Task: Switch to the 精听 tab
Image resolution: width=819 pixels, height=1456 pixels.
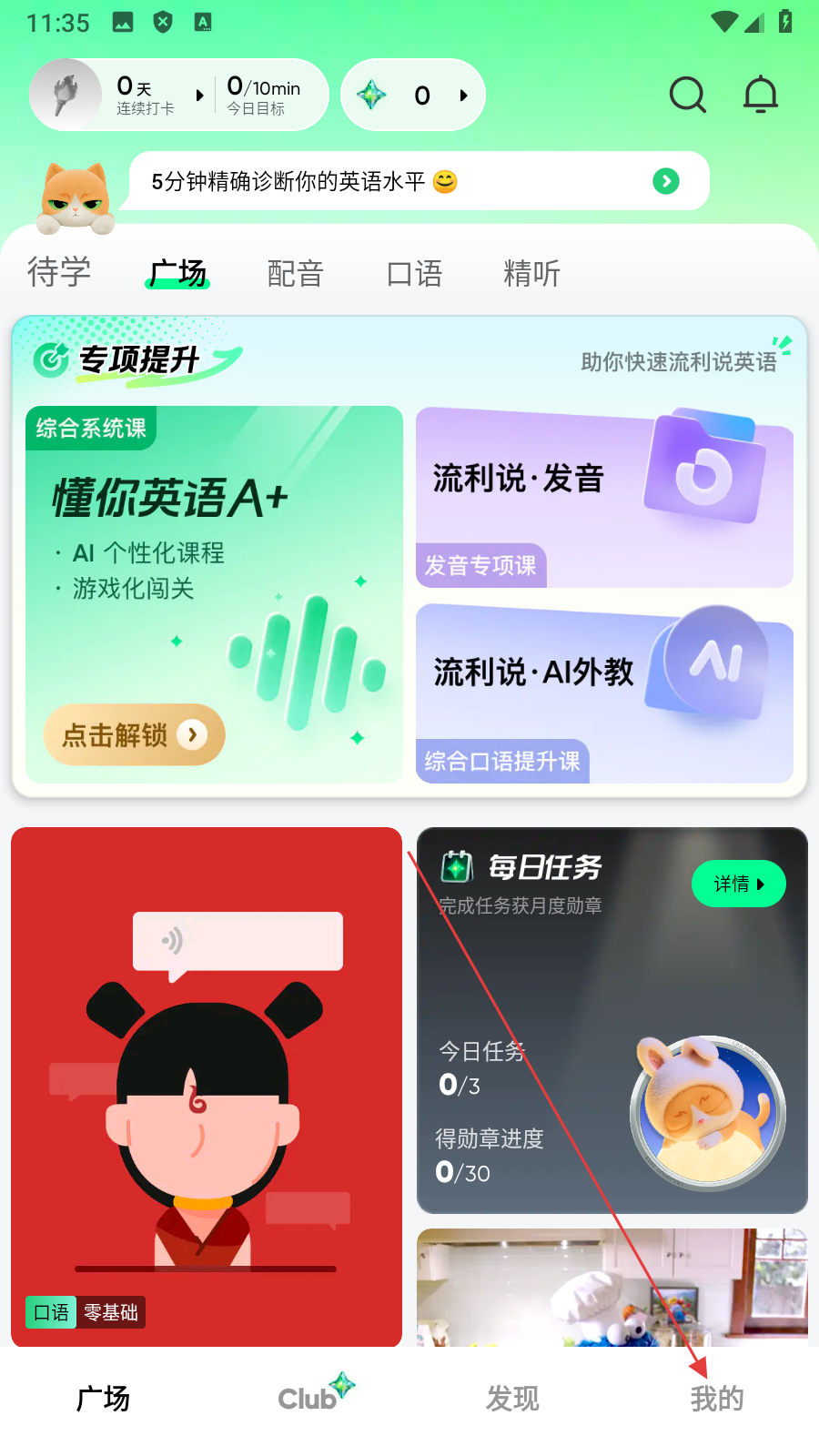Action: coord(532,273)
